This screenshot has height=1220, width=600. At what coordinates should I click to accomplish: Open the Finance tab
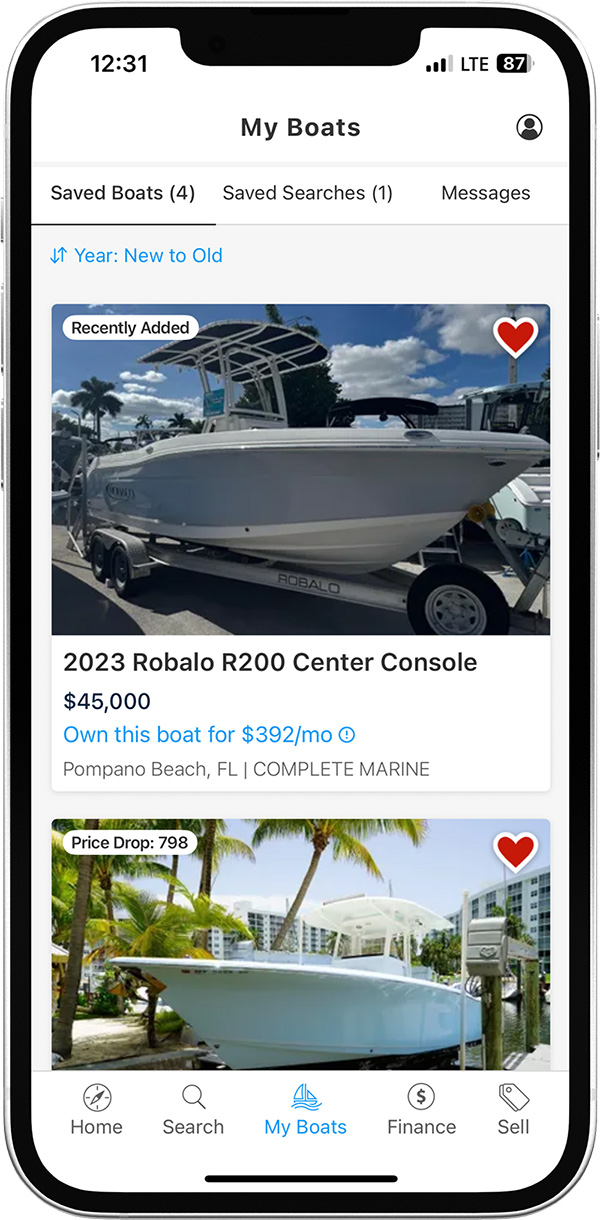pyautogui.click(x=421, y=1111)
